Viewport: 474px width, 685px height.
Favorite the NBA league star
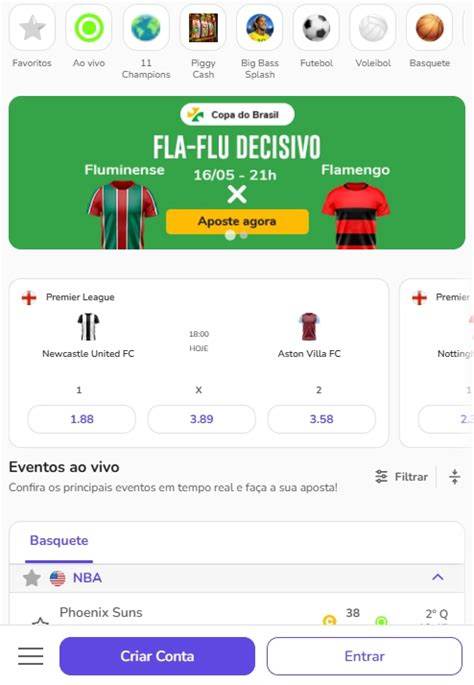tap(32, 578)
